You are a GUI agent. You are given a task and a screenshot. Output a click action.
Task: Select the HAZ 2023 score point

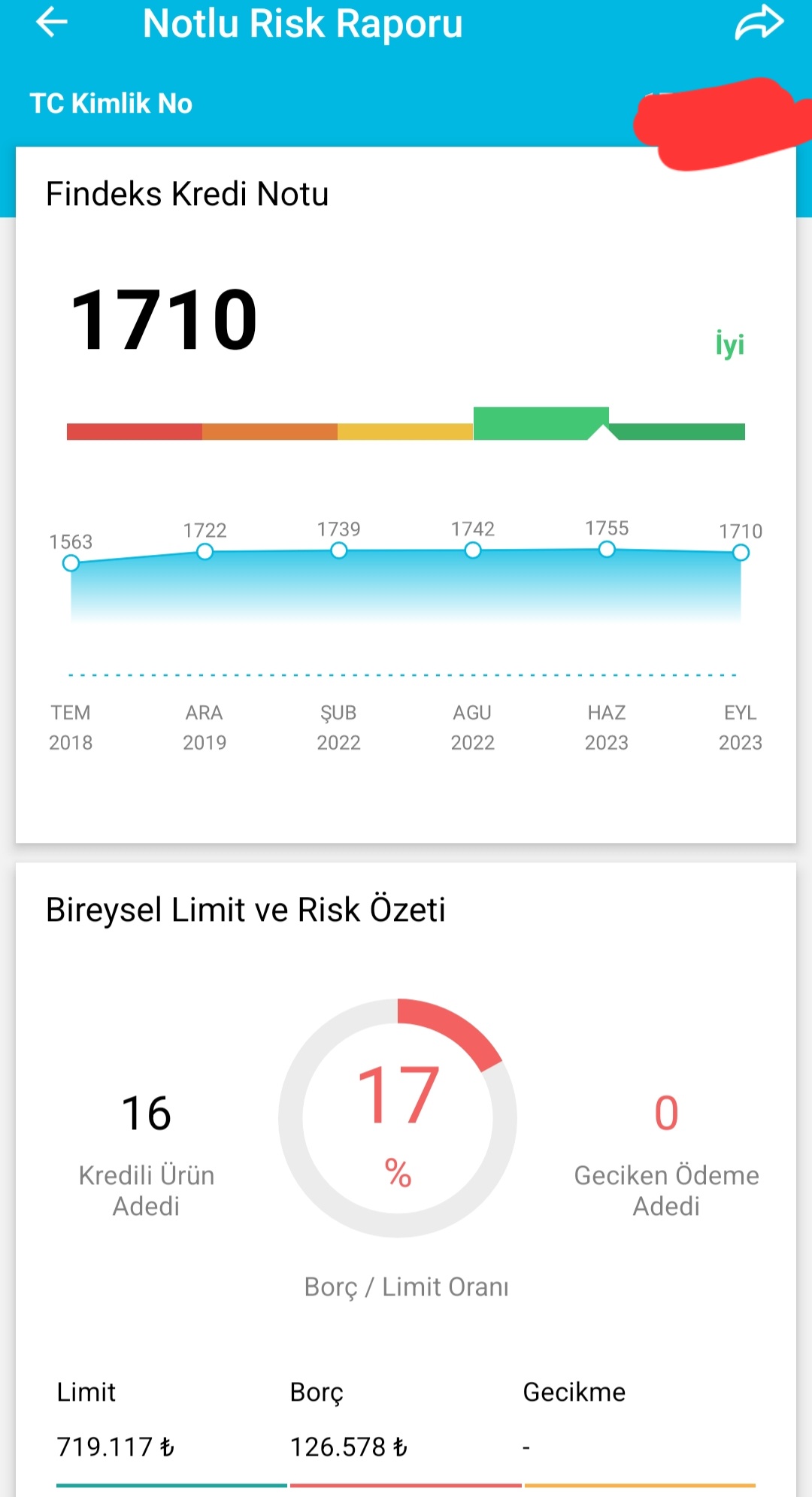[607, 550]
